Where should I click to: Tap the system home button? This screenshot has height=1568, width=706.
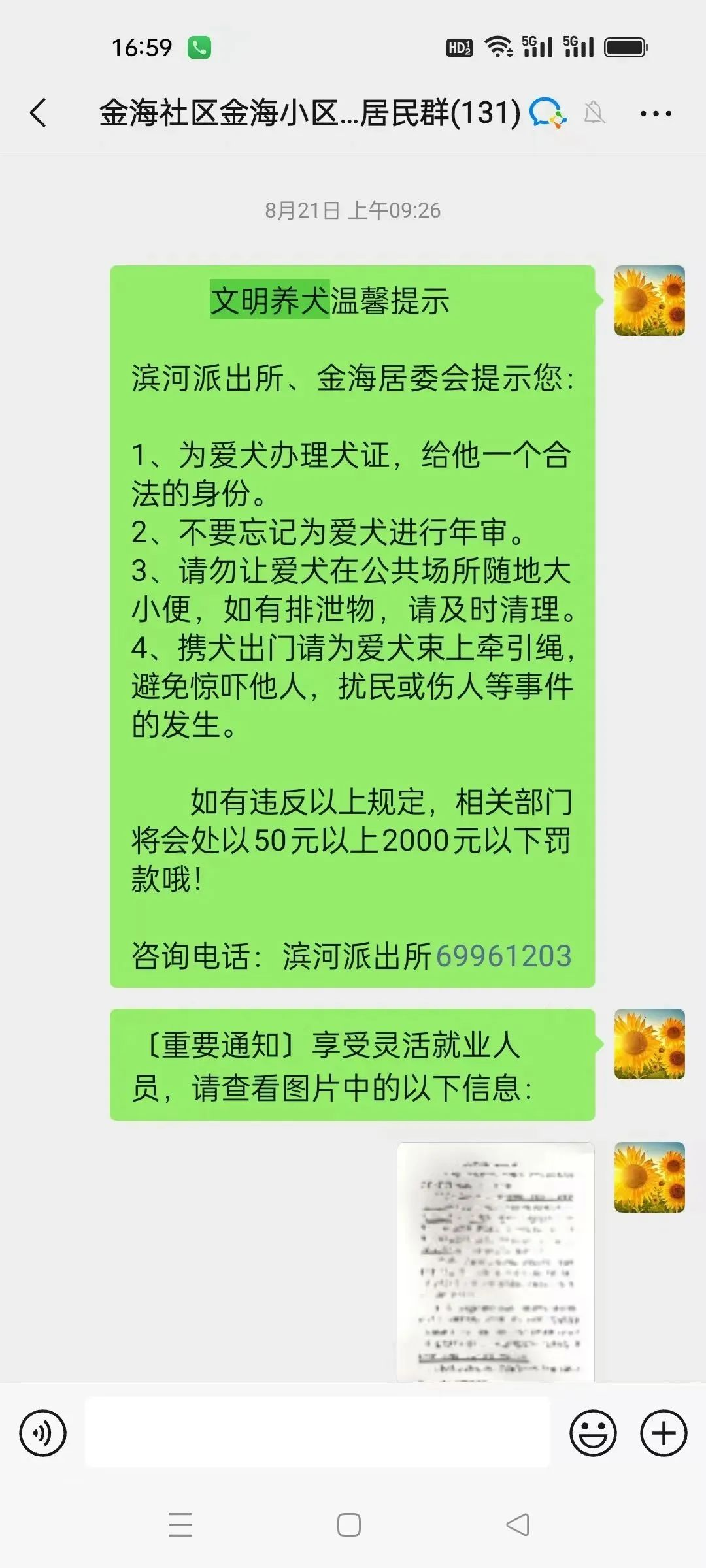pyautogui.click(x=349, y=1525)
